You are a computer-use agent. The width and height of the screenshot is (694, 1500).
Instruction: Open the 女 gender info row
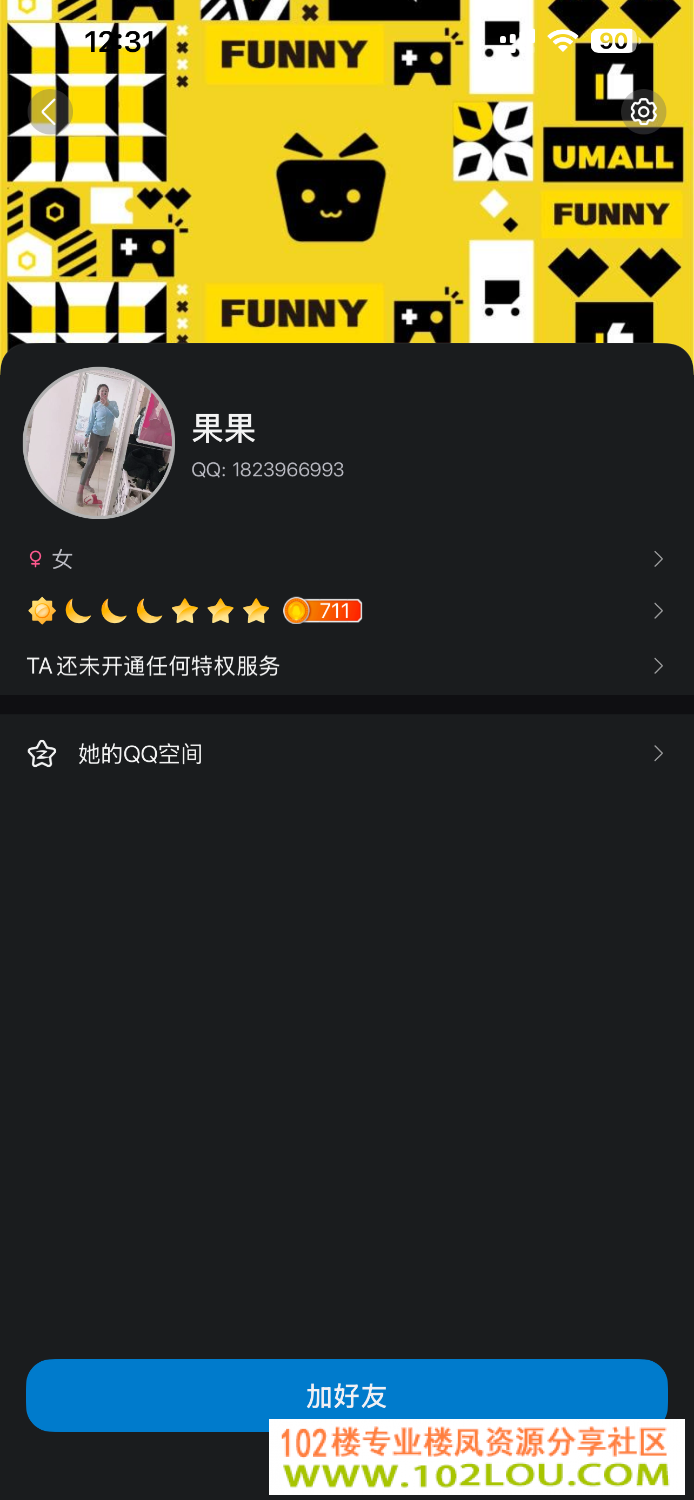click(347, 559)
